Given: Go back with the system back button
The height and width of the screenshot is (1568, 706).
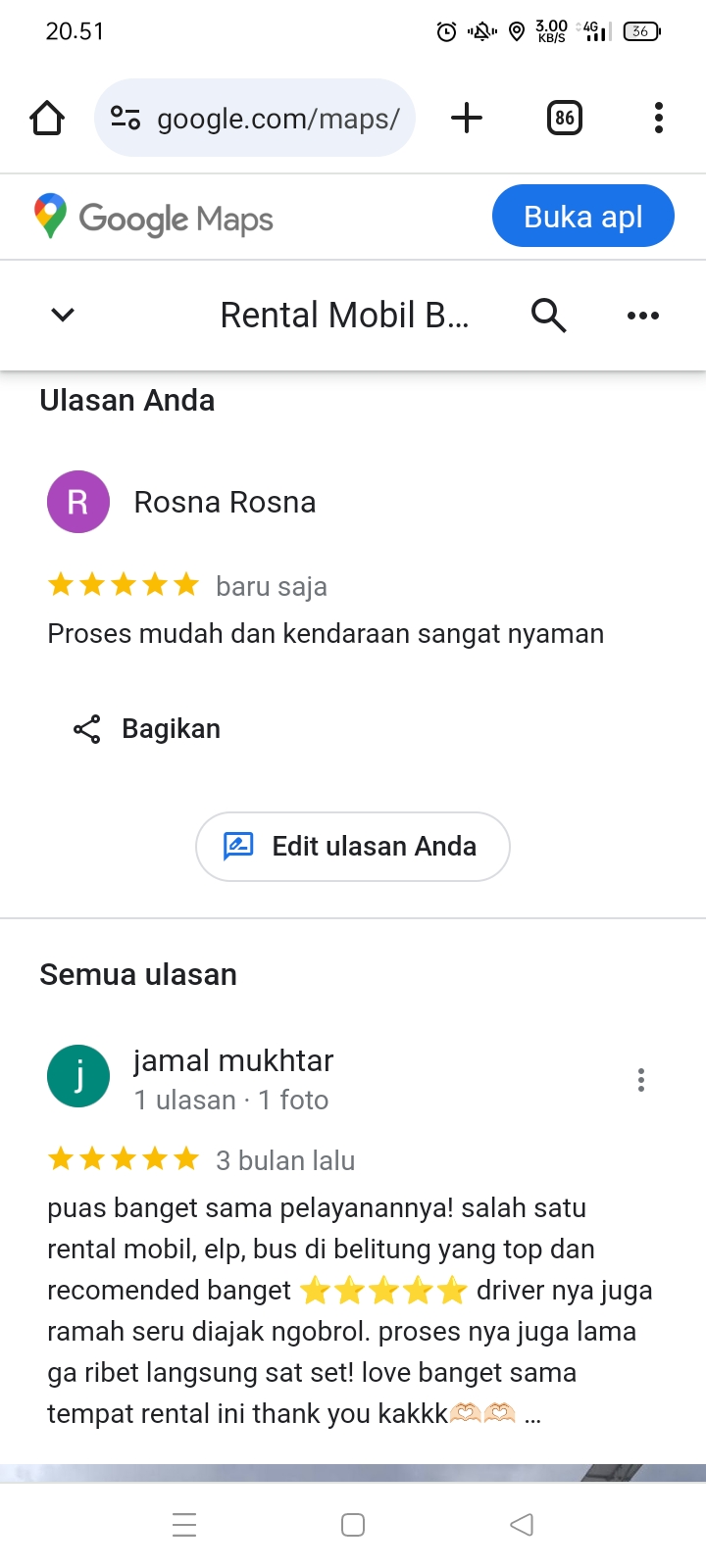Looking at the screenshot, I should coord(522,1525).
